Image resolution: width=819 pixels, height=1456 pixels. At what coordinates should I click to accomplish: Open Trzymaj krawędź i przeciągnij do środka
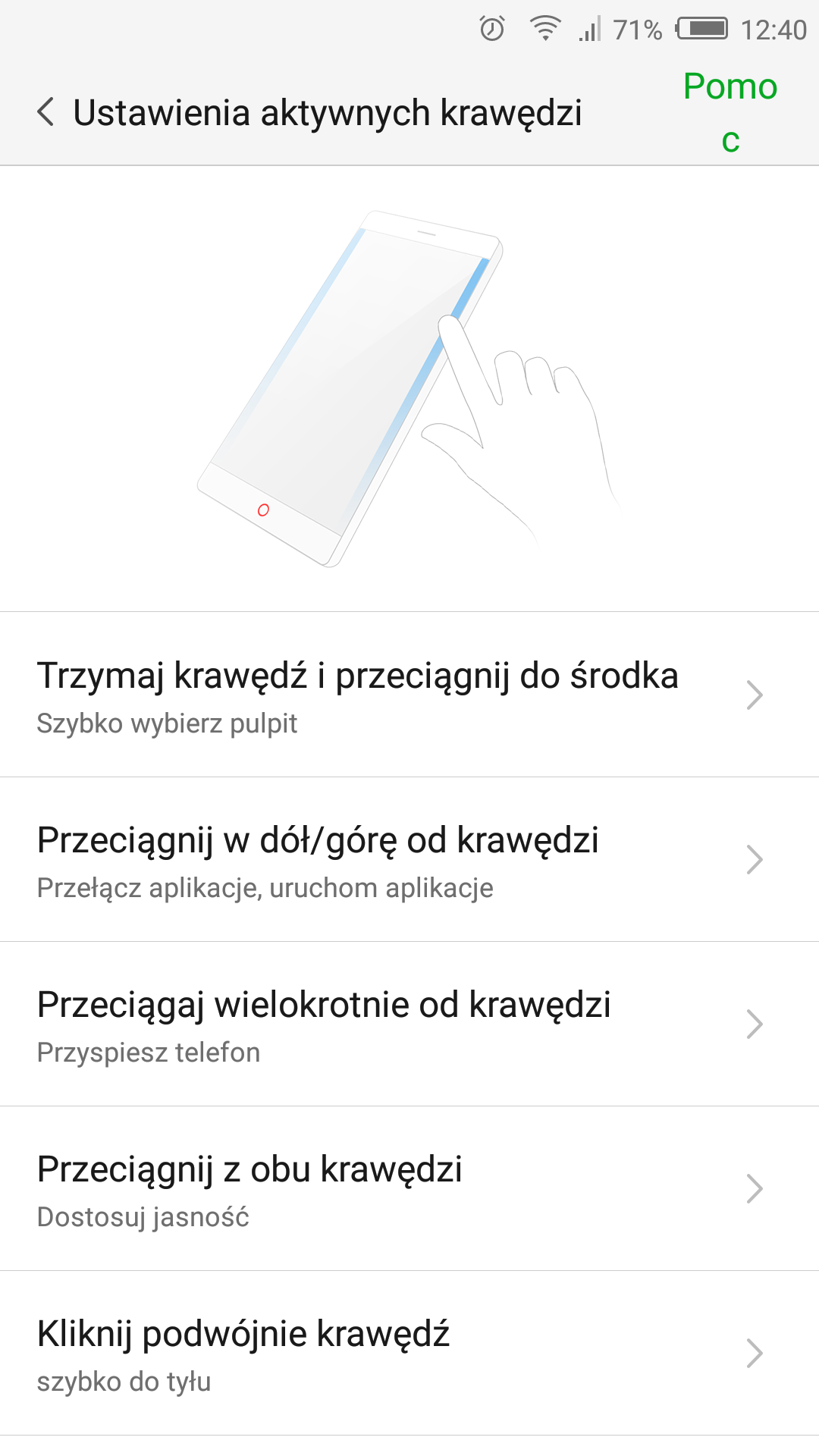tap(409, 695)
